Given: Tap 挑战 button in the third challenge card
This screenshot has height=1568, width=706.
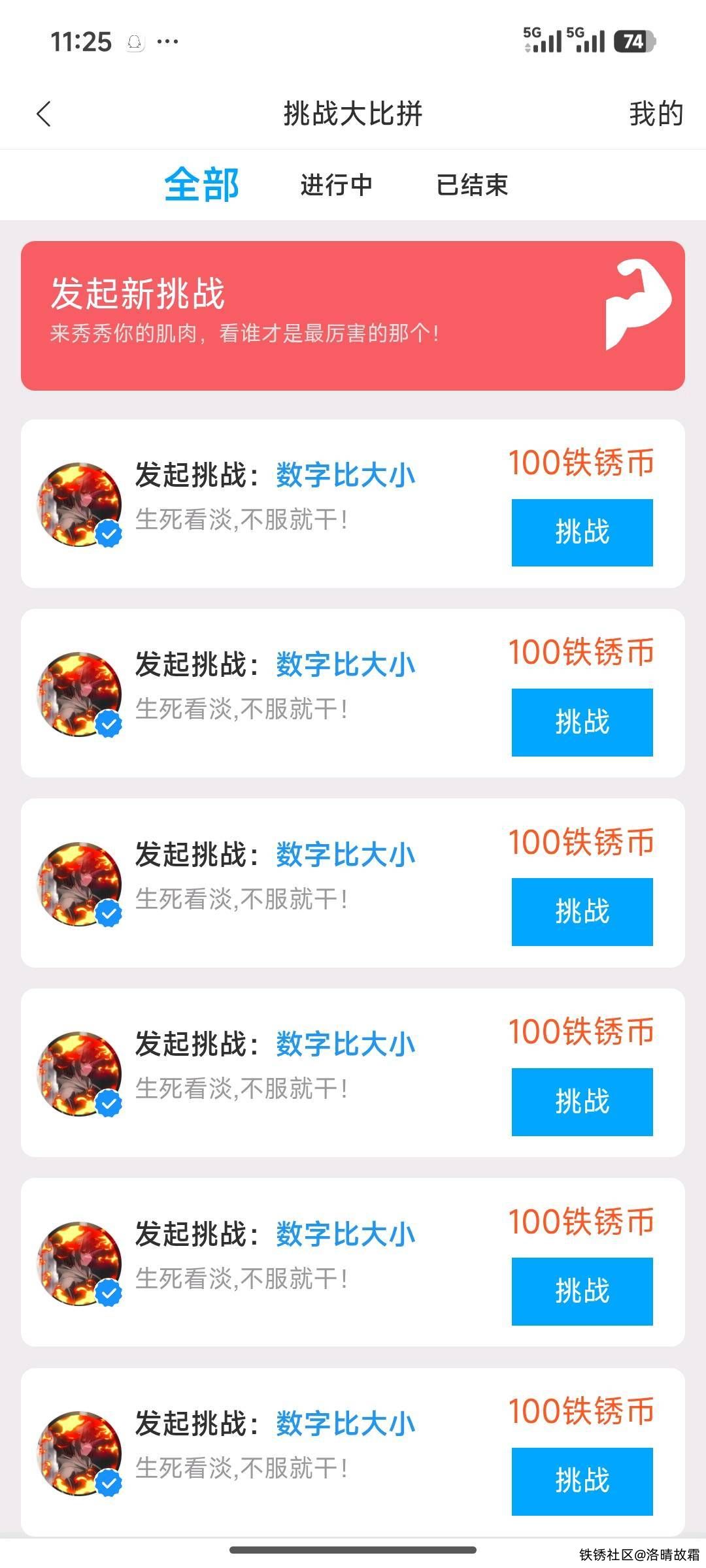Looking at the screenshot, I should (x=582, y=911).
